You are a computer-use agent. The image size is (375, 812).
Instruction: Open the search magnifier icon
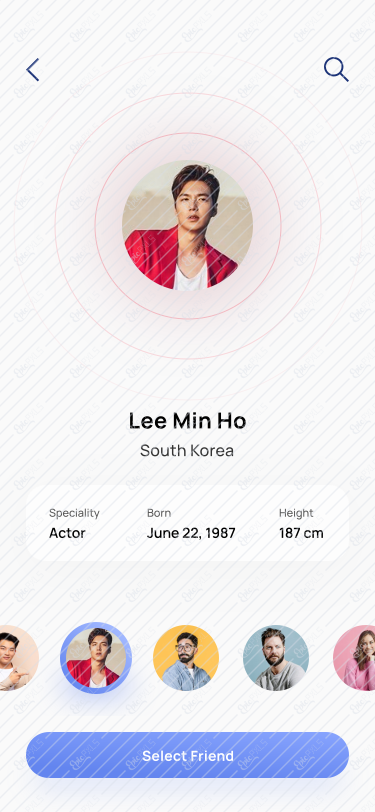pyautogui.click(x=336, y=69)
